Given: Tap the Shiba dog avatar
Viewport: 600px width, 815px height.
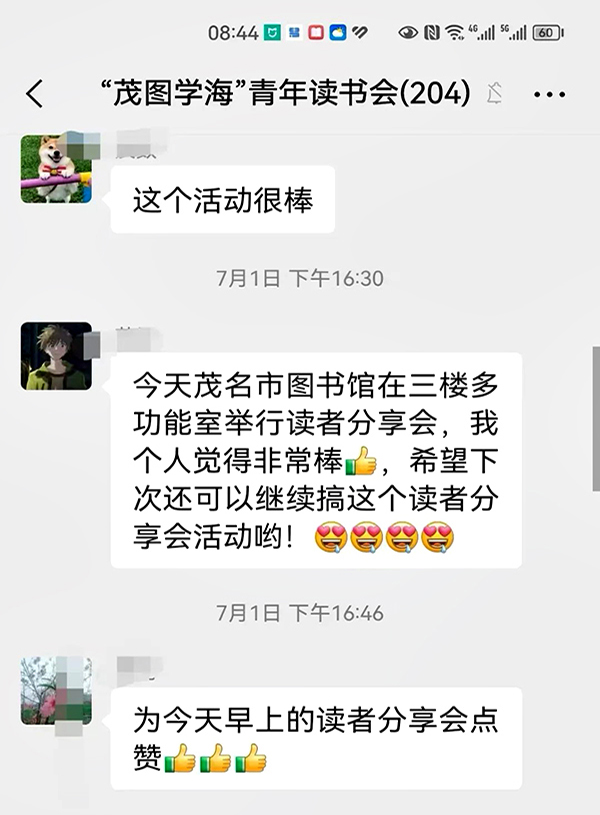Looking at the screenshot, I should tap(56, 168).
